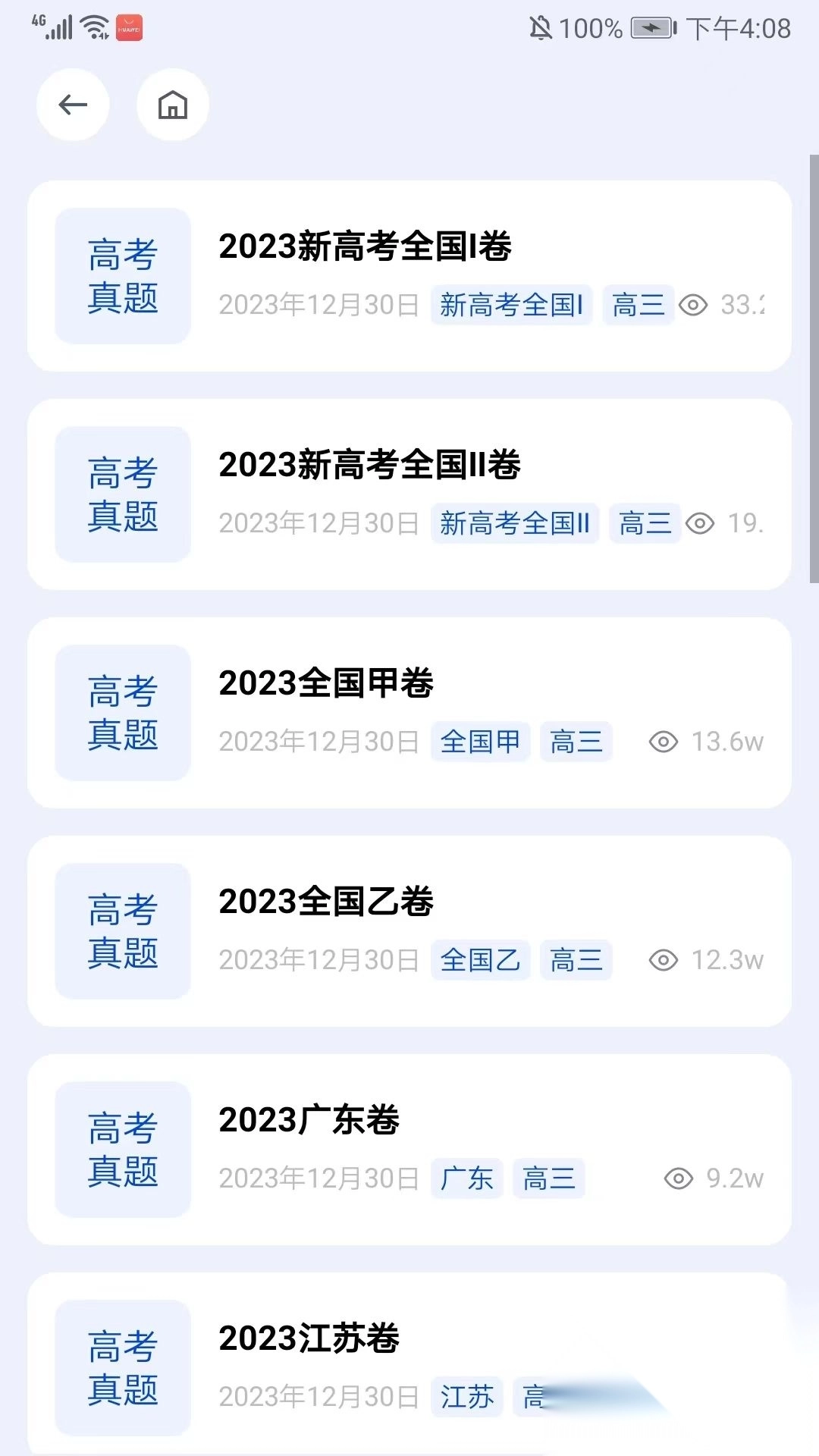The width and height of the screenshot is (819, 1456).
Task: Open the 2023新高考全国II卷 paper
Action: coord(409,494)
